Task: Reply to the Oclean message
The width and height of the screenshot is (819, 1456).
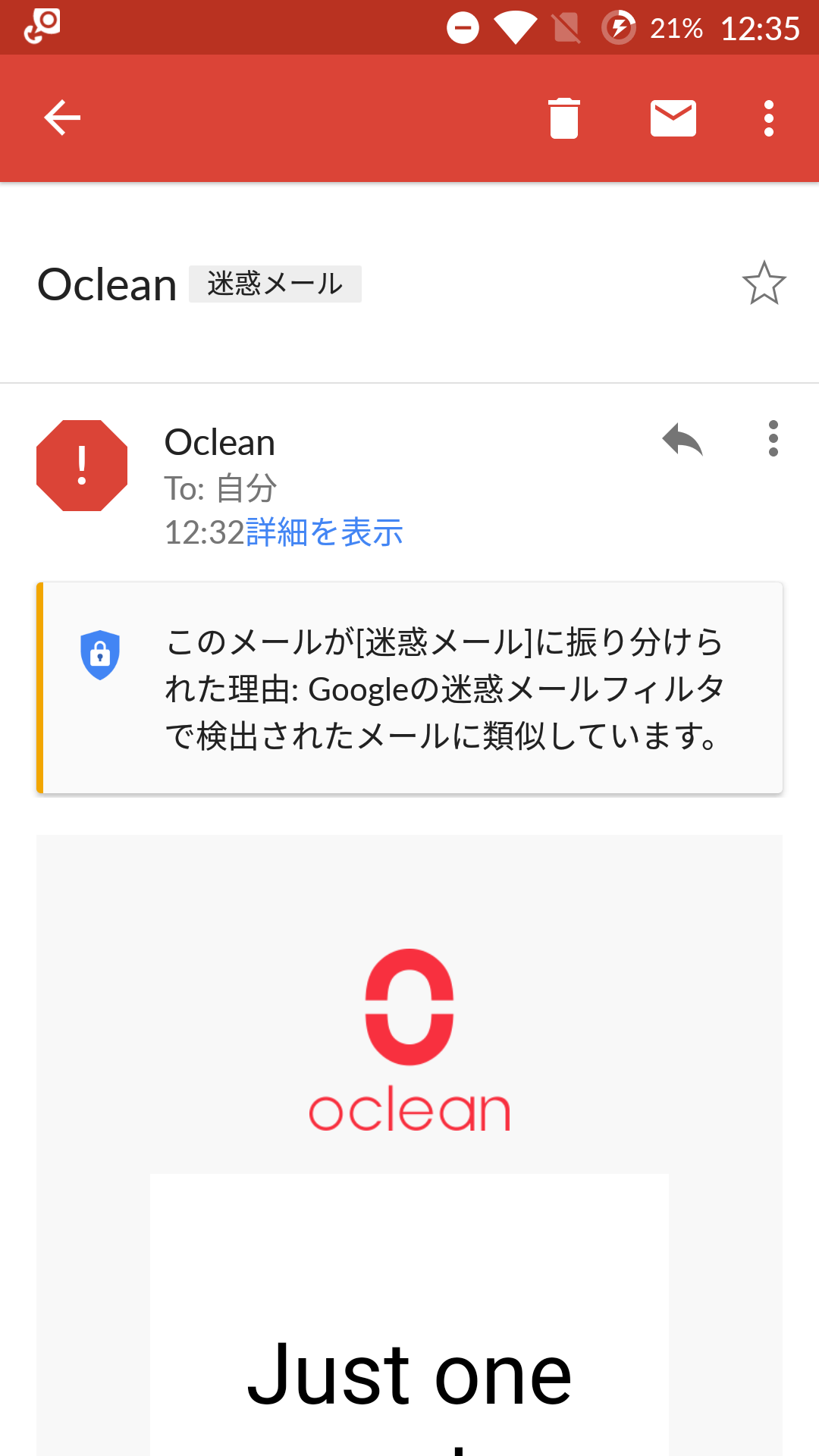Action: coord(682,439)
